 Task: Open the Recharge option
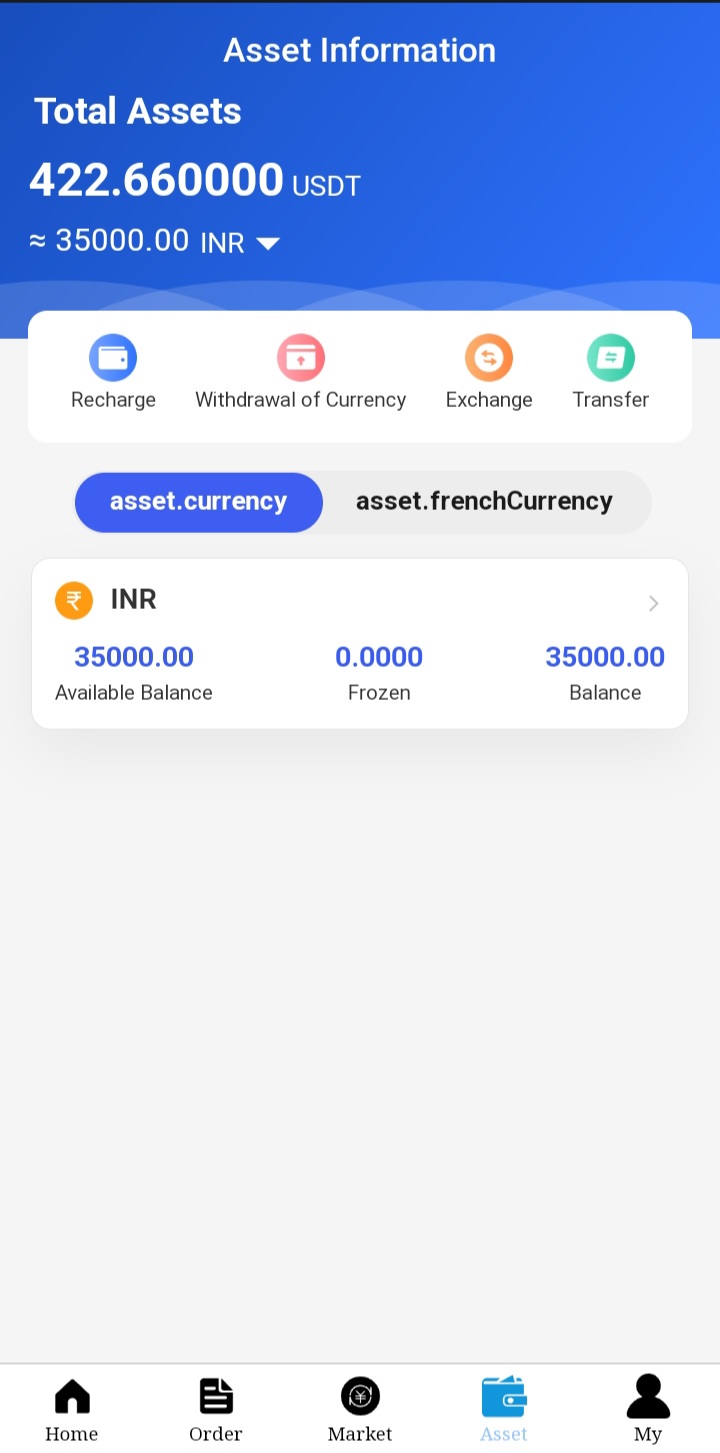click(113, 373)
